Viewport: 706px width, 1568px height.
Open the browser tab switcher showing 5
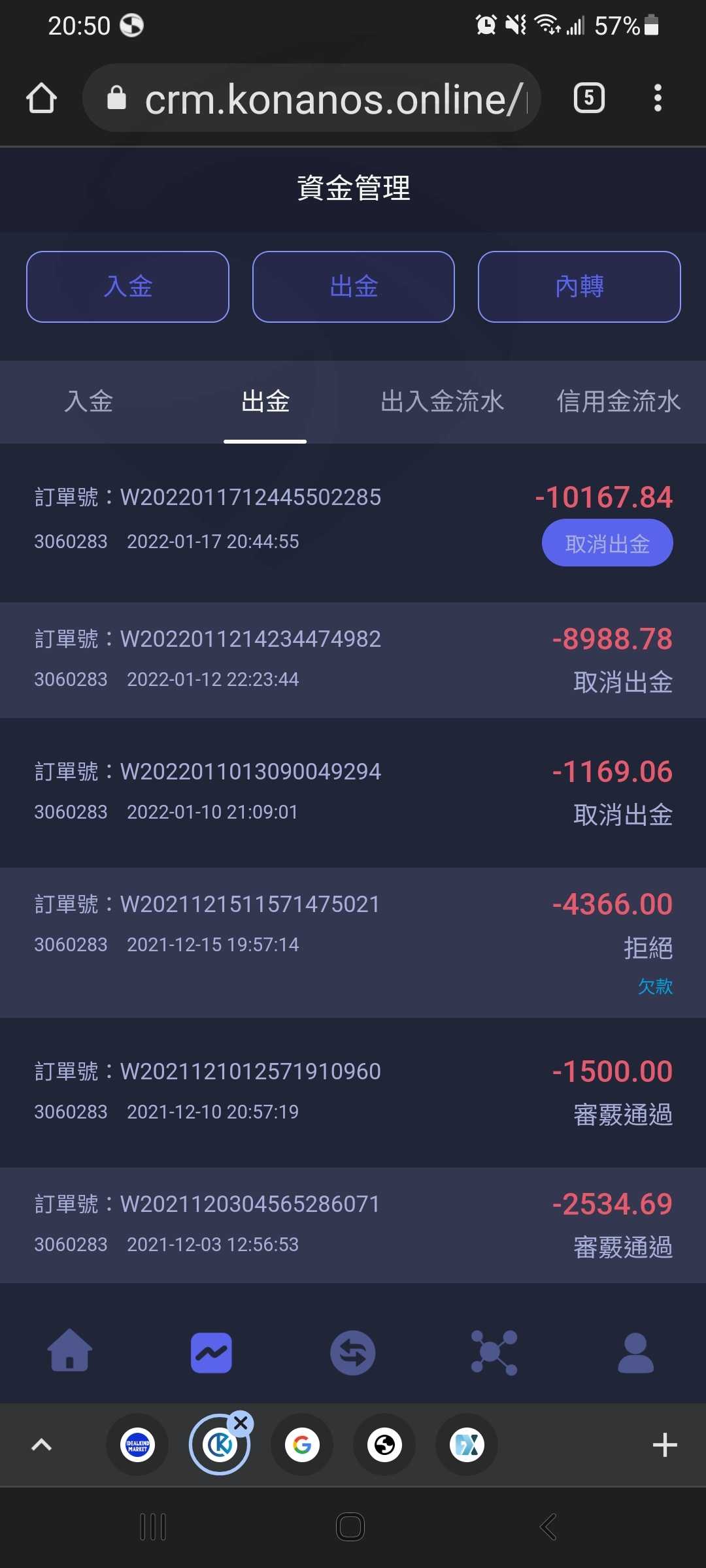tap(589, 99)
